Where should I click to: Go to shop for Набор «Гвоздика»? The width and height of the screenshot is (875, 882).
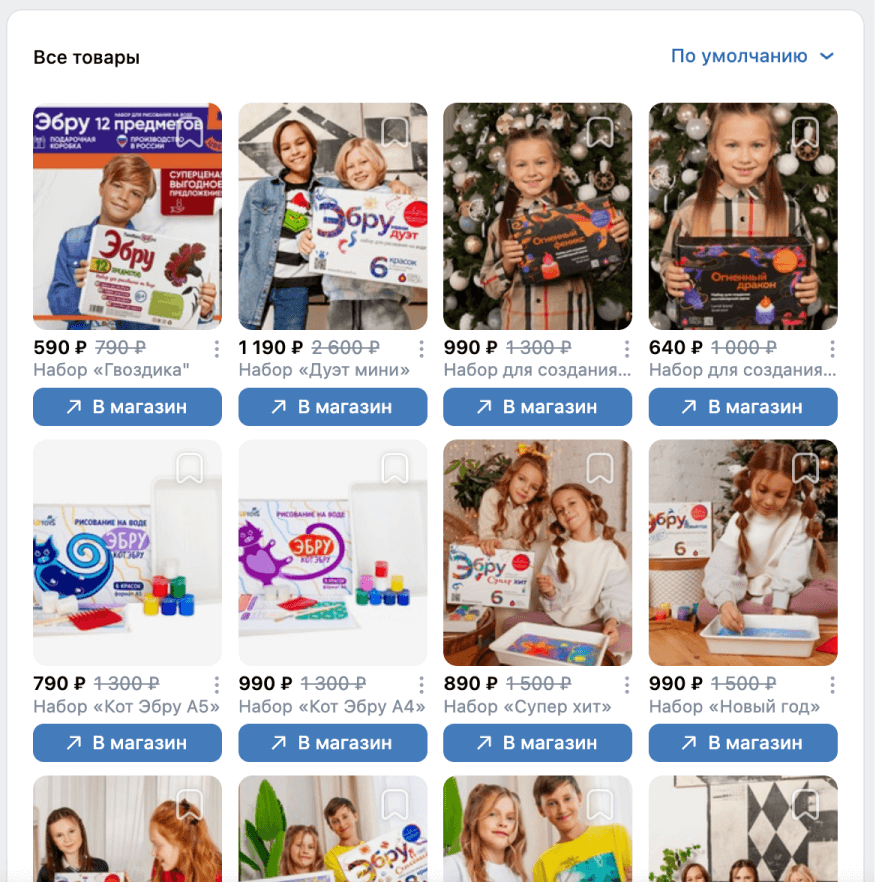coord(127,407)
